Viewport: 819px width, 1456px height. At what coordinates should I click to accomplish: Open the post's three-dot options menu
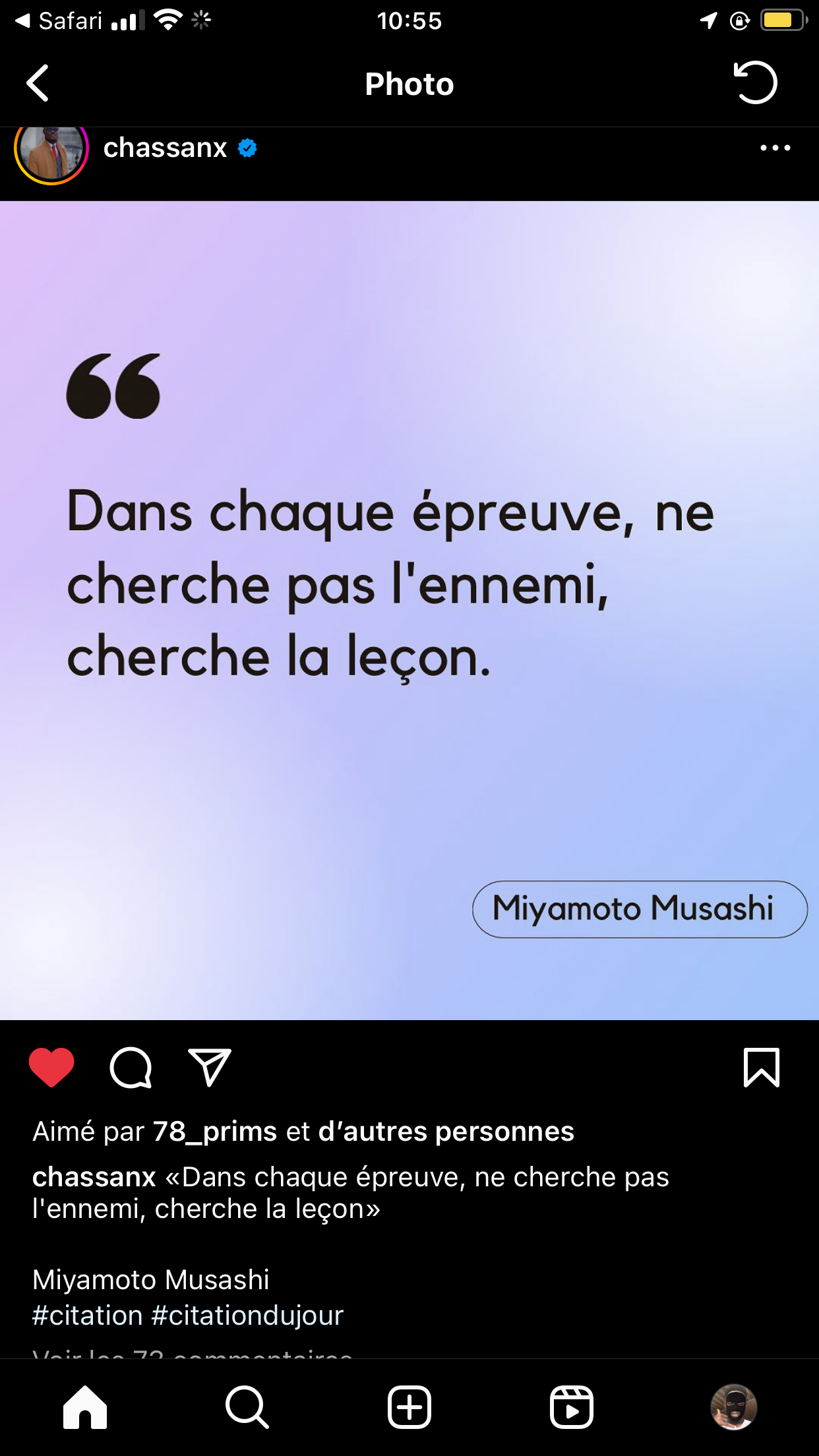click(x=775, y=148)
